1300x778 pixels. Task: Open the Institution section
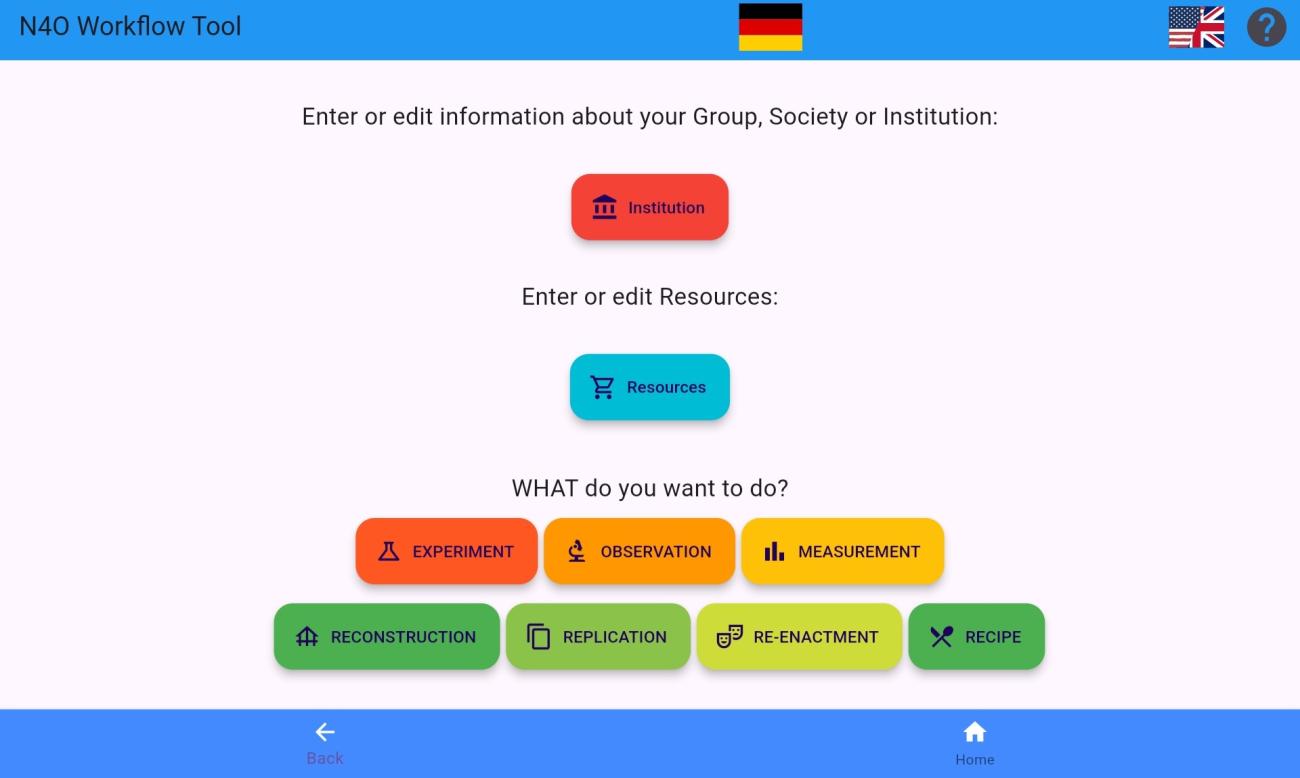click(650, 207)
